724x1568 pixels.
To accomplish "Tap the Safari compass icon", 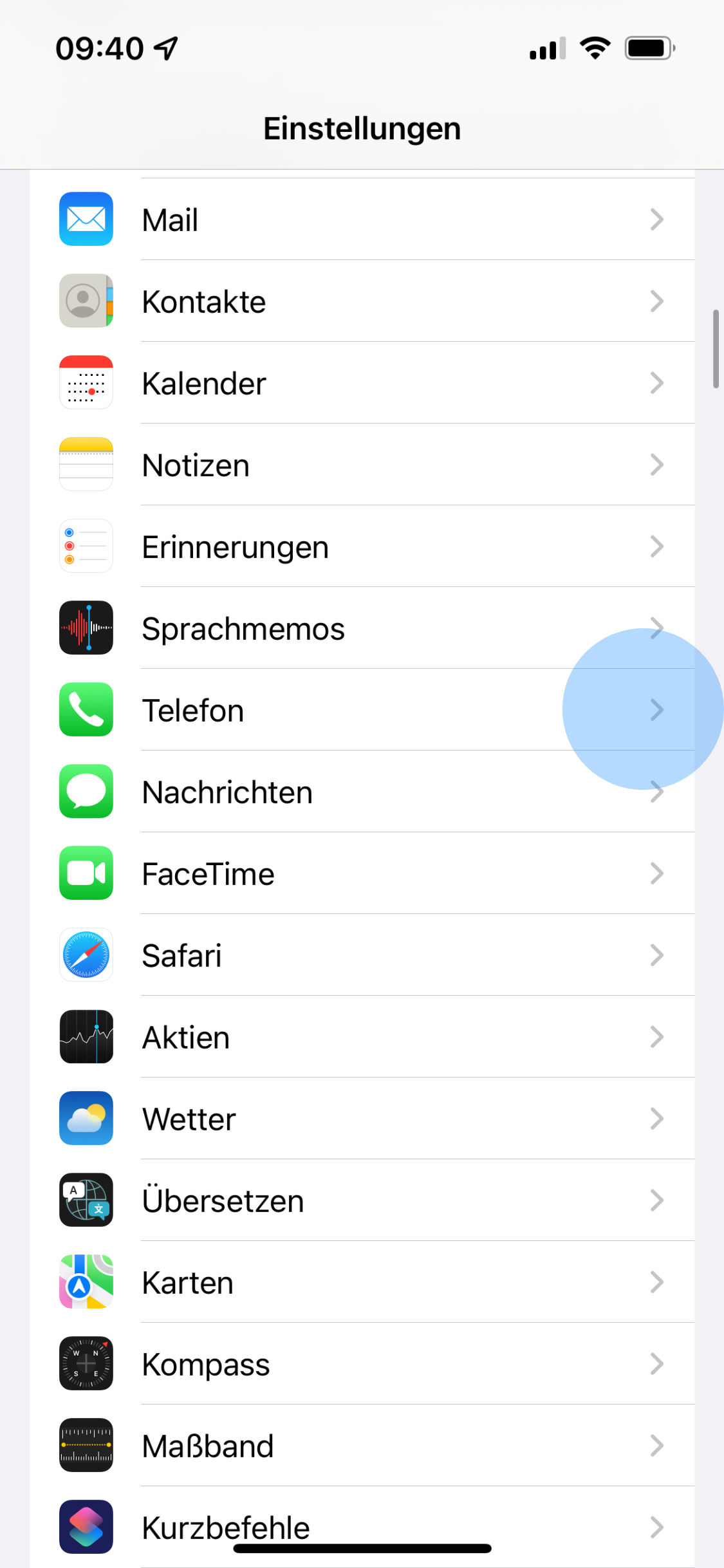I will point(86,955).
